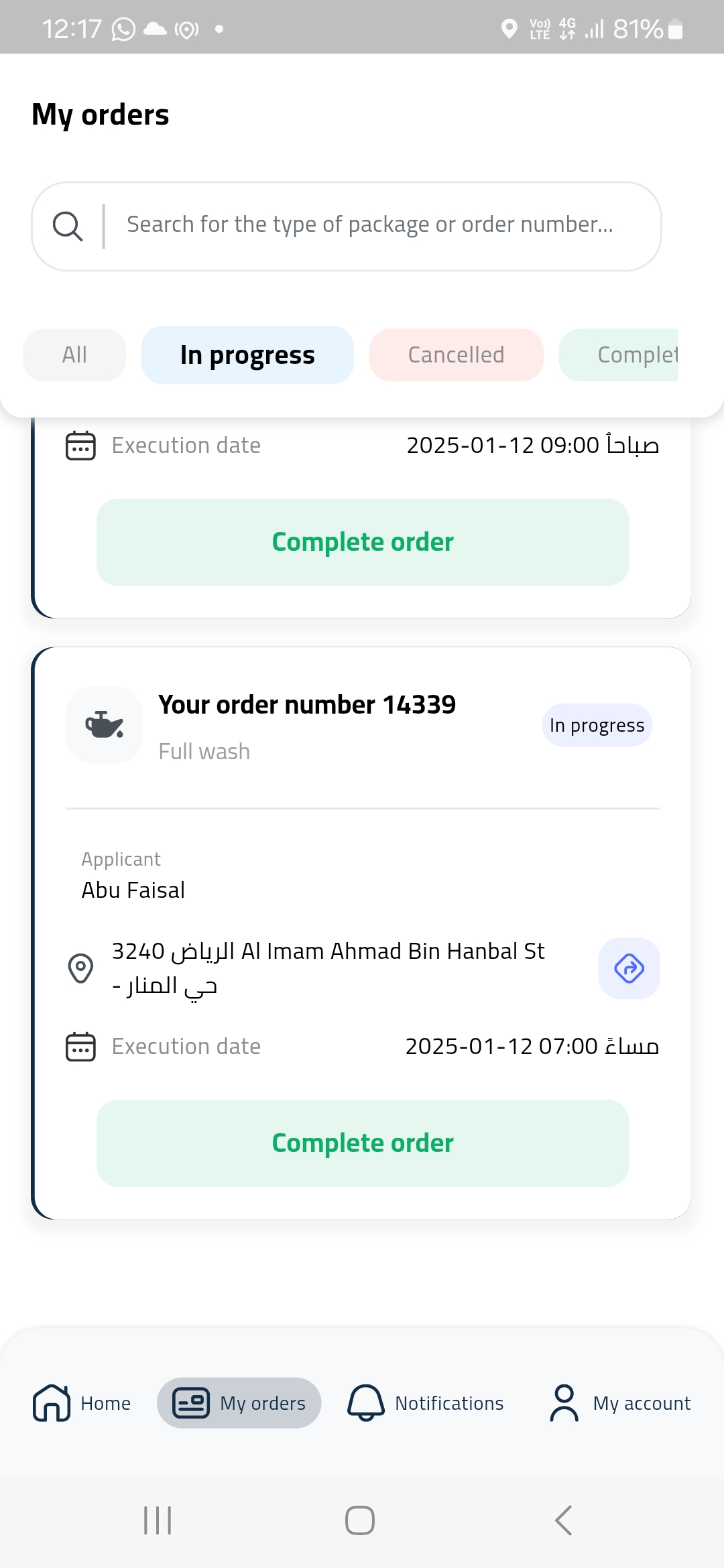Open the Notifications tab
This screenshot has height=1568, width=724.
coord(426,1403)
